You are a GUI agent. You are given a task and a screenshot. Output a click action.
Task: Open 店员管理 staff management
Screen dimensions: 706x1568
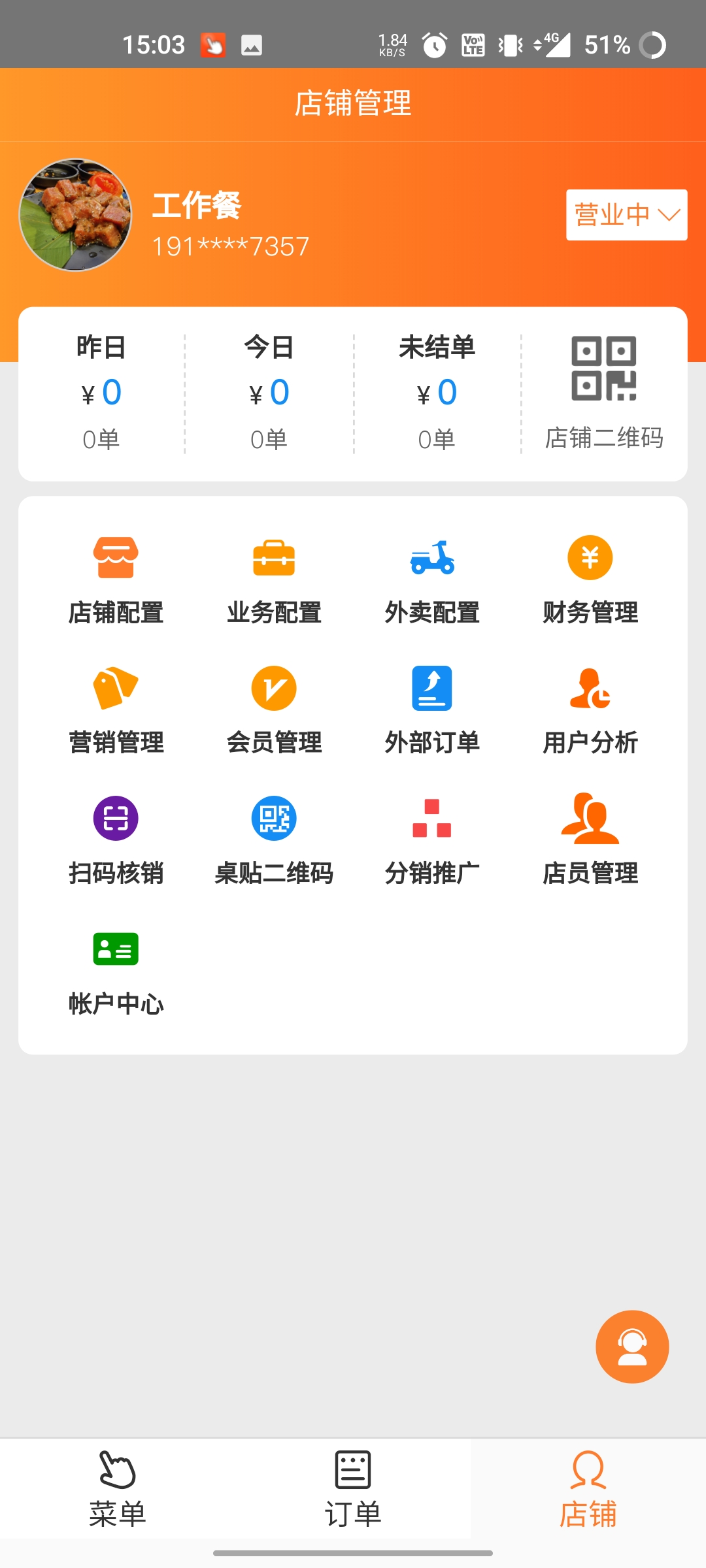pyautogui.click(x=590, y=840)
